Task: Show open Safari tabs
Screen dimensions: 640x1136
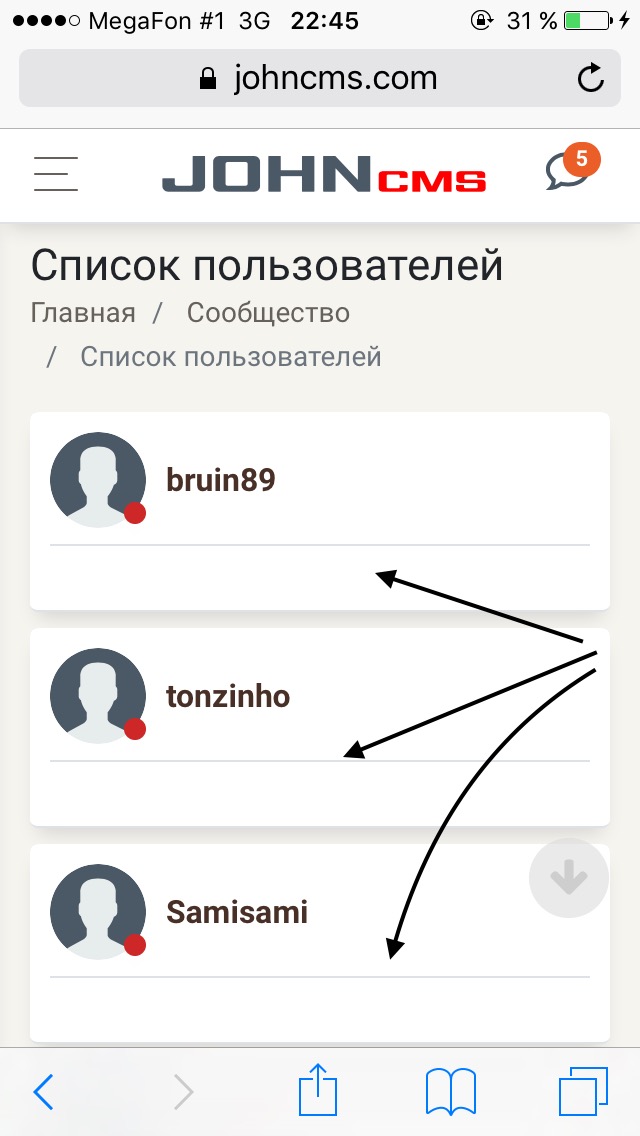Action: (582, 1091)
